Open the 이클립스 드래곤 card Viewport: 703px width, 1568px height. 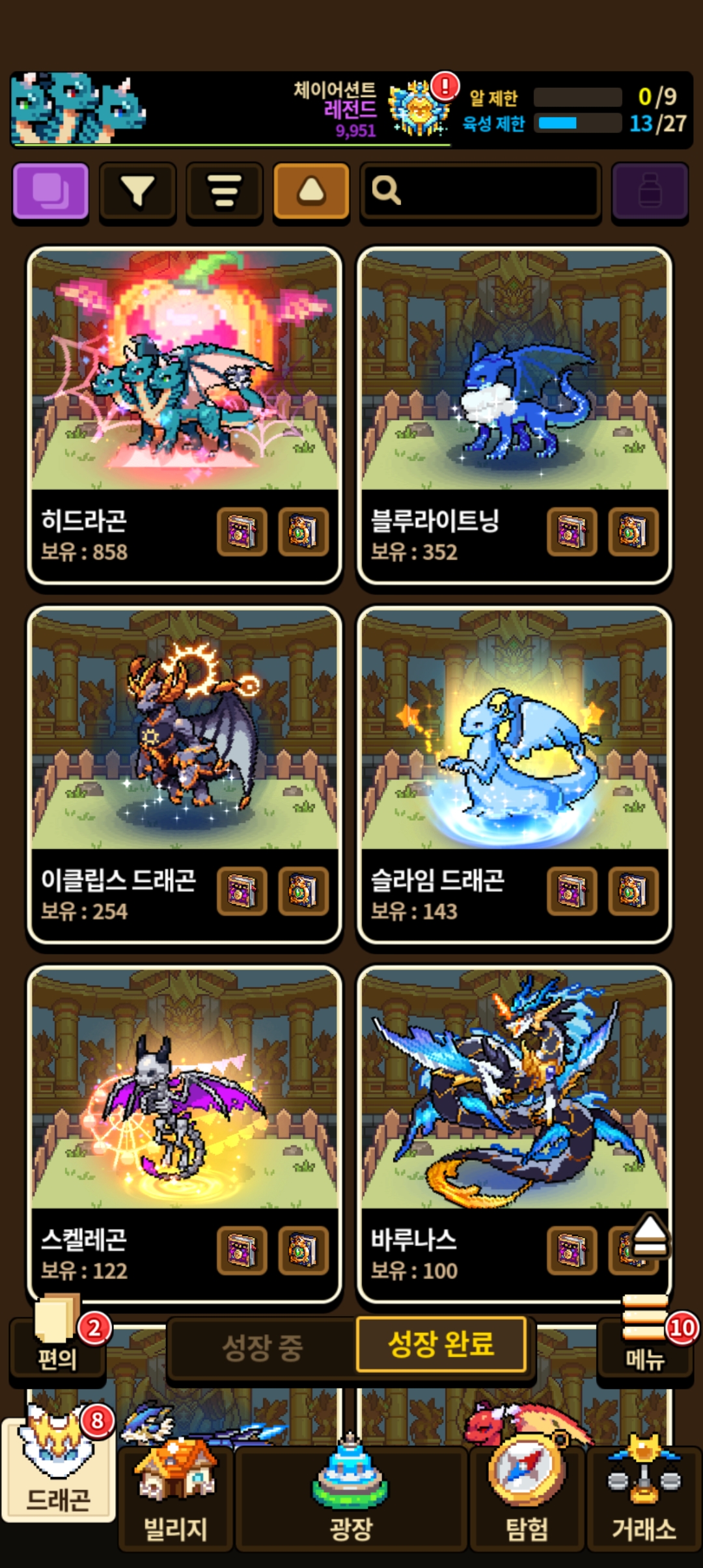pyautogui.click(x=184, y=749)
